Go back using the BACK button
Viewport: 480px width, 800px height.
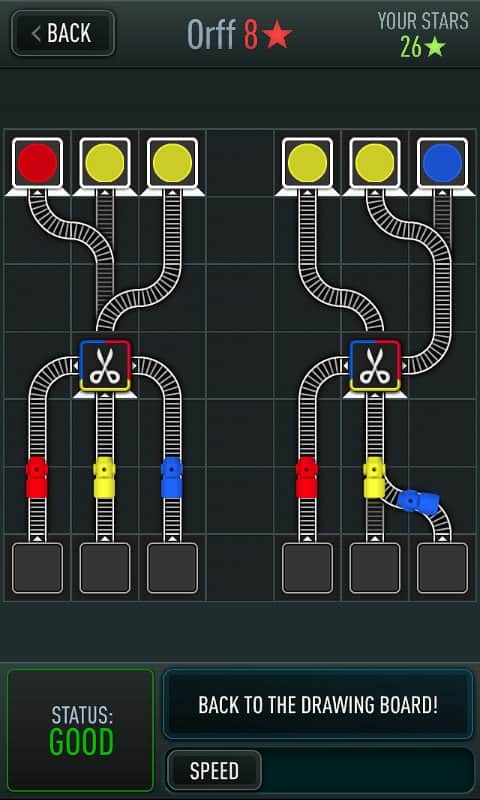[63, 33]
